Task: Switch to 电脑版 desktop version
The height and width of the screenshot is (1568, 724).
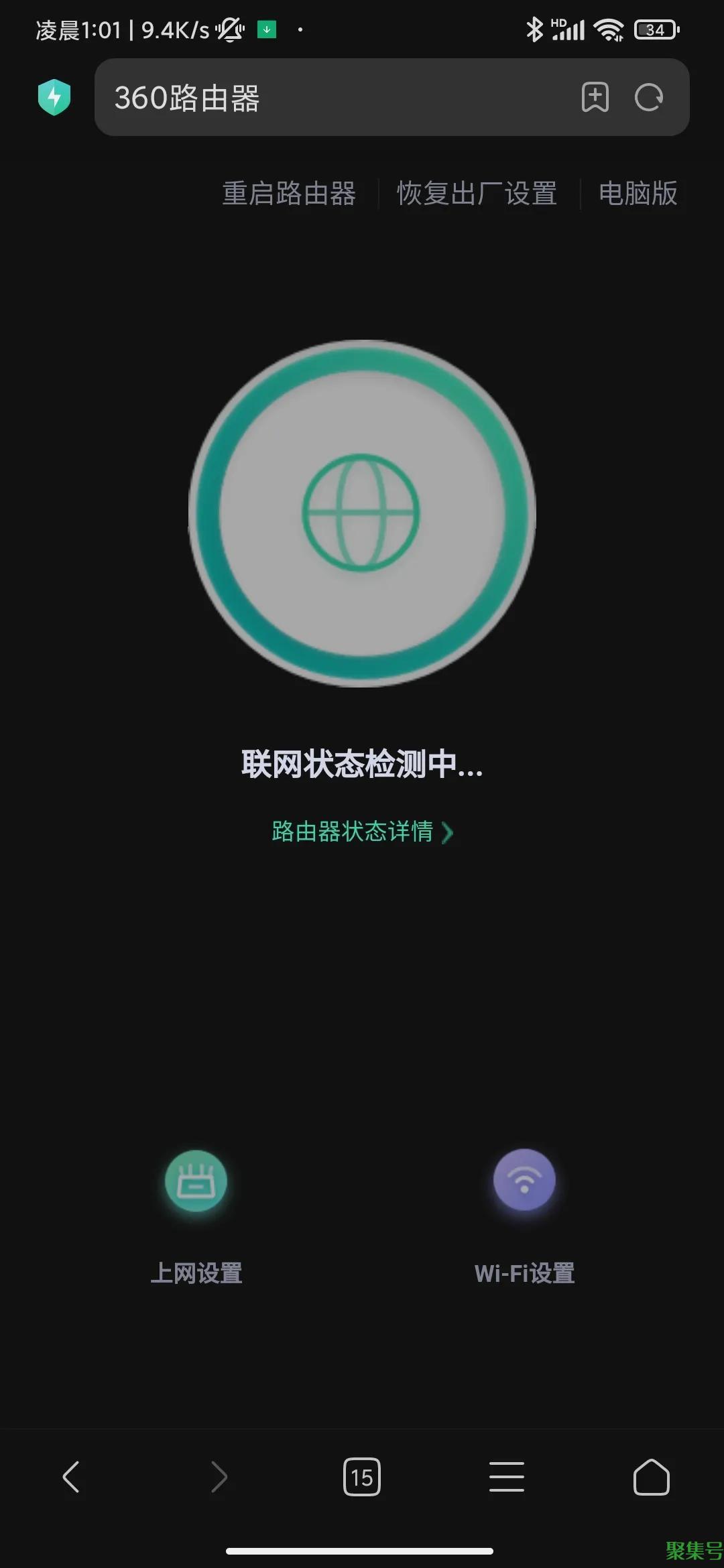Action: click(638, 194)
